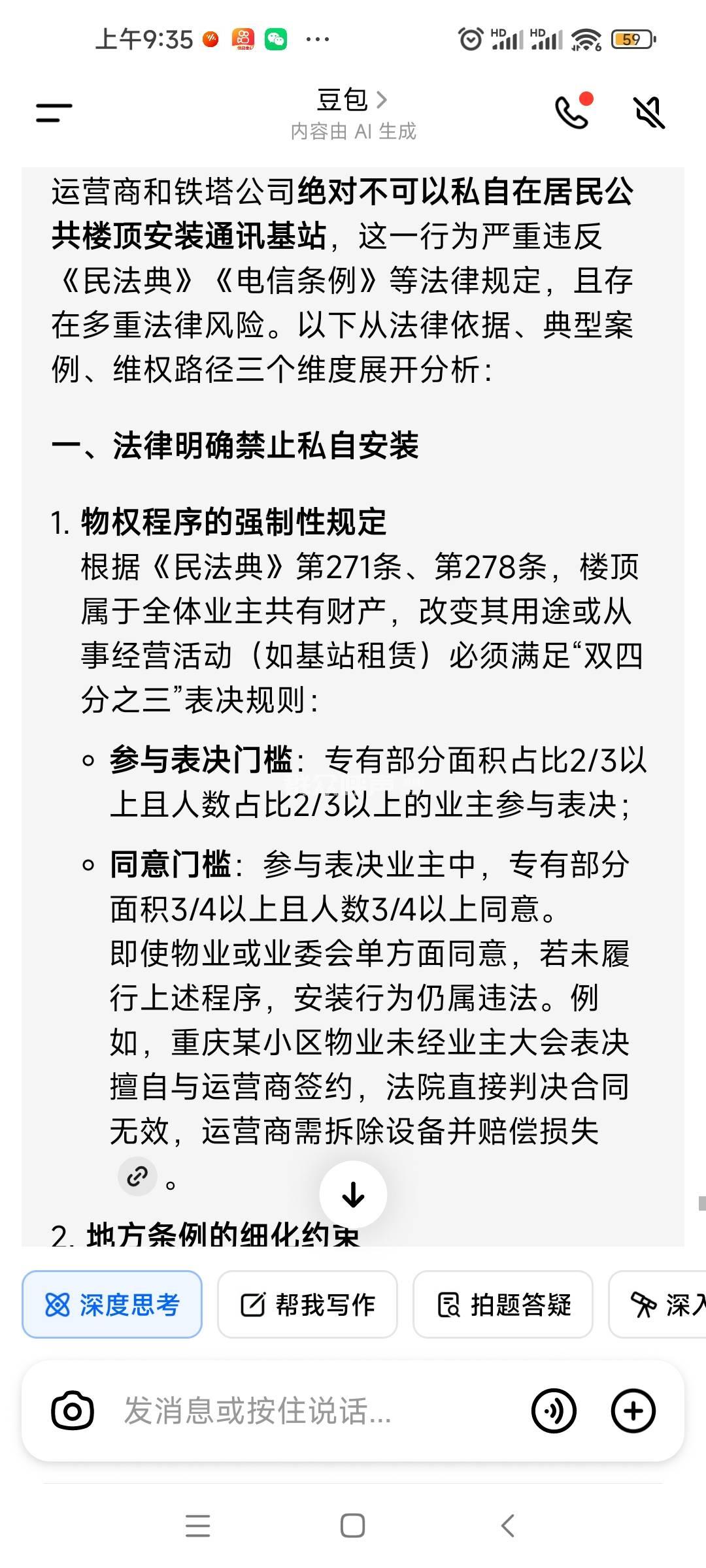Screen dimensions: 706x1568
Task: Open the hamburger menu drawer
Action: point(54,112)
